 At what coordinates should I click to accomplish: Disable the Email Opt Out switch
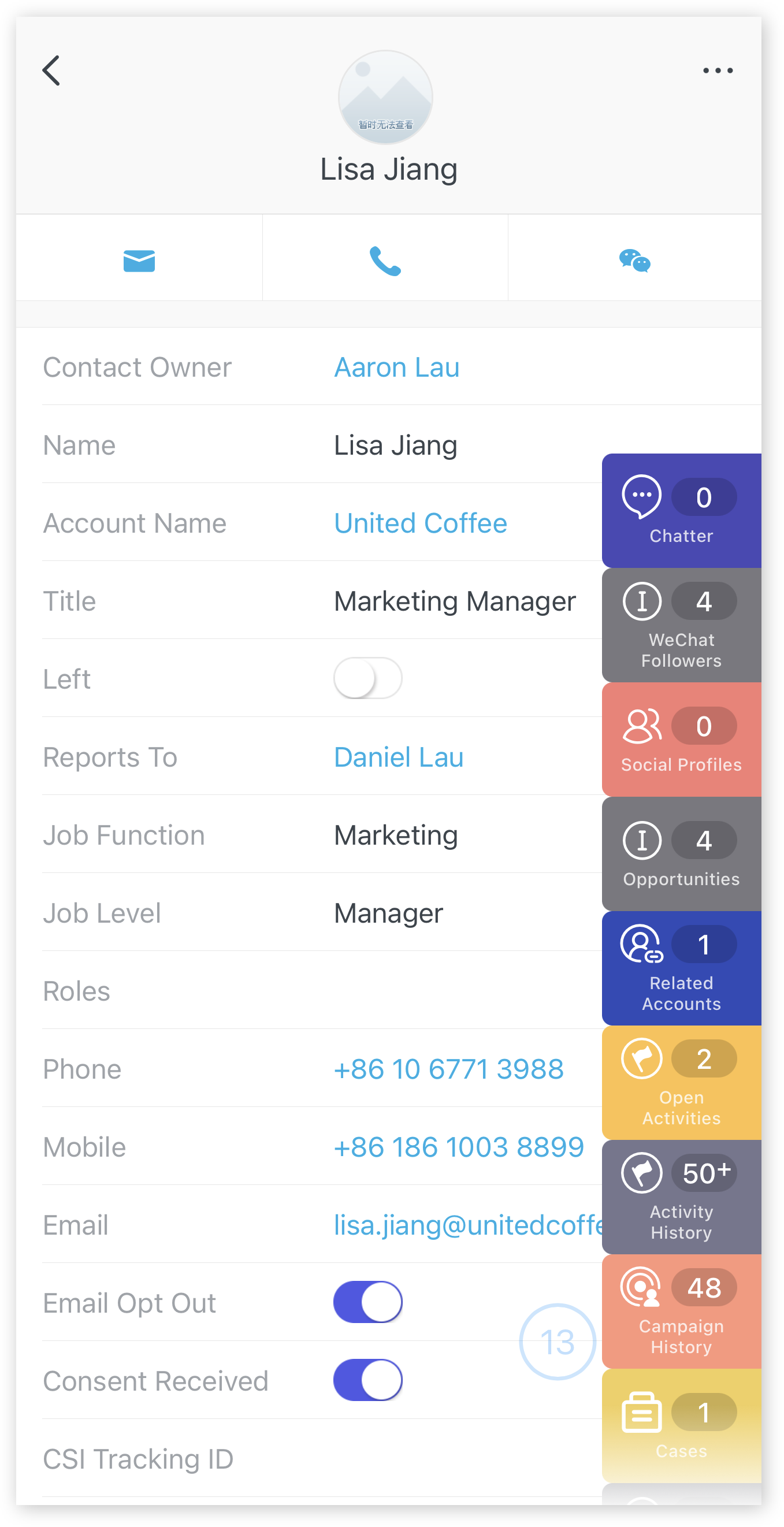click(367, 1302)
